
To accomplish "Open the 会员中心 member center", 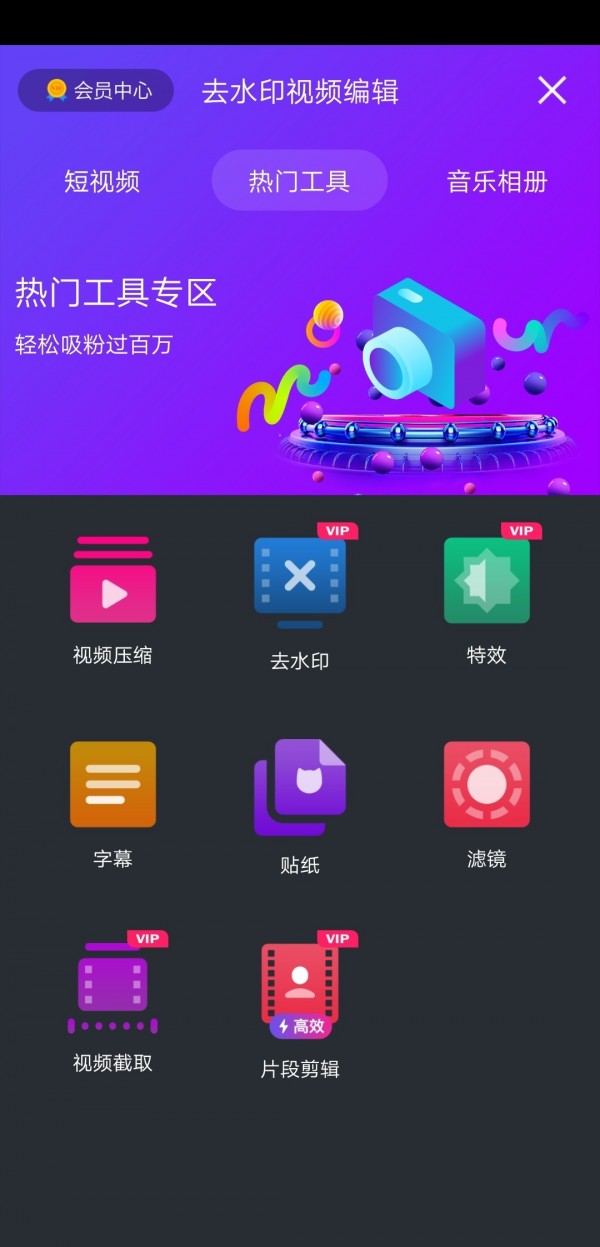I will pos(97,90).
